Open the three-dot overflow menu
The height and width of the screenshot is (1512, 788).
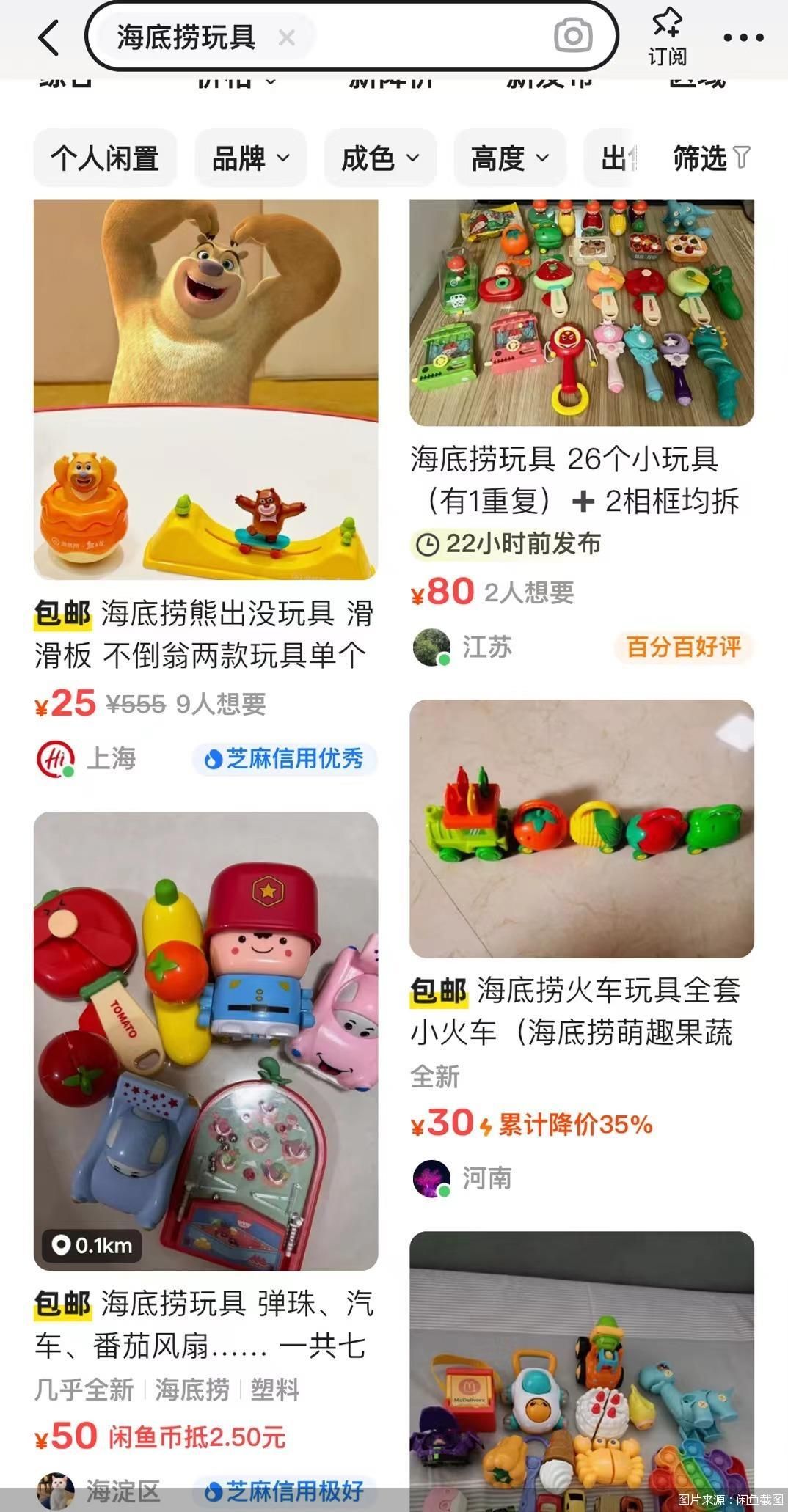point(743,37)
